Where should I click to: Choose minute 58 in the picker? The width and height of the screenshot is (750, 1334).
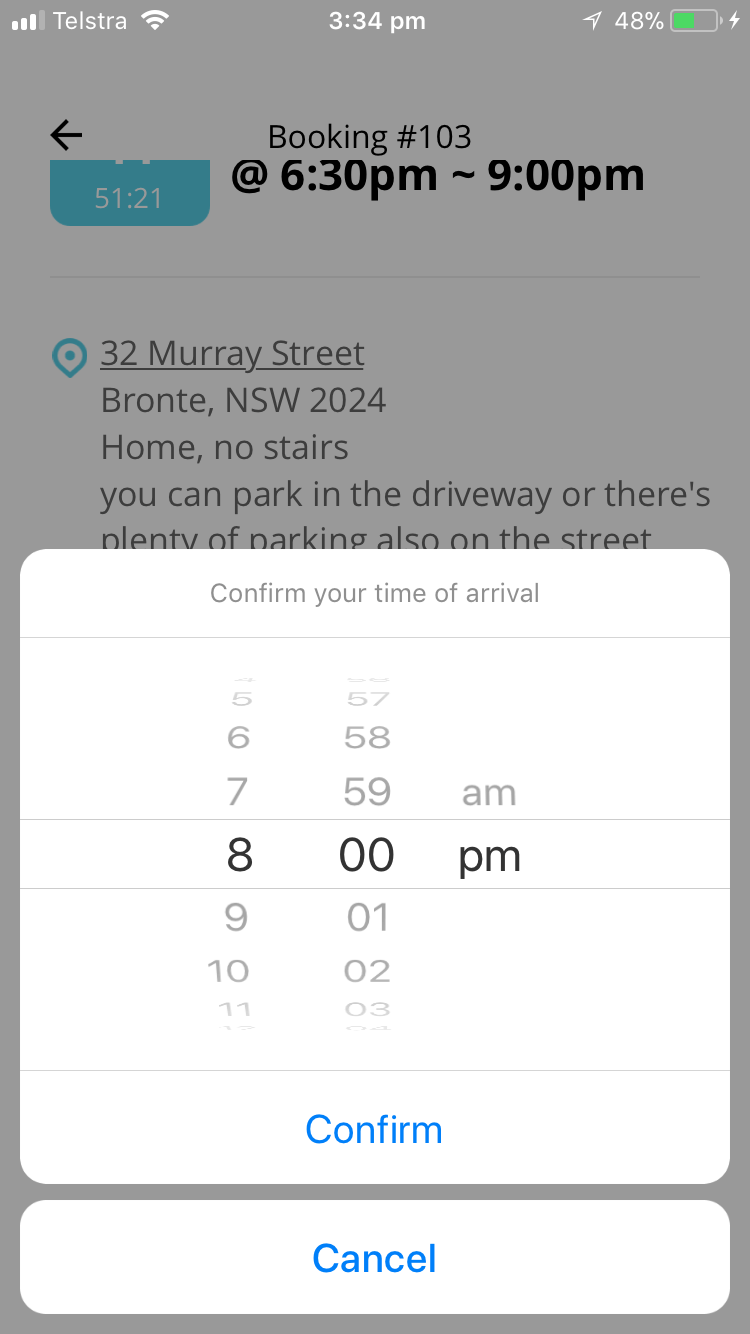click(x=367, y=738)
